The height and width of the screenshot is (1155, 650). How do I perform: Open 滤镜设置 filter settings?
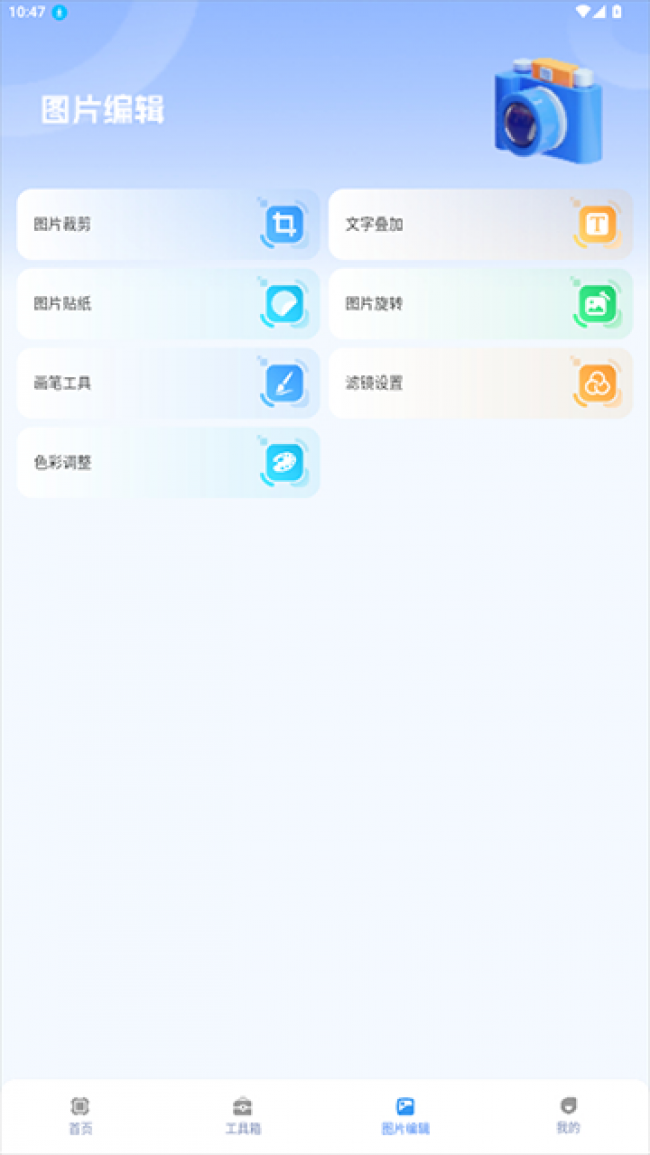tap(480, 383)
